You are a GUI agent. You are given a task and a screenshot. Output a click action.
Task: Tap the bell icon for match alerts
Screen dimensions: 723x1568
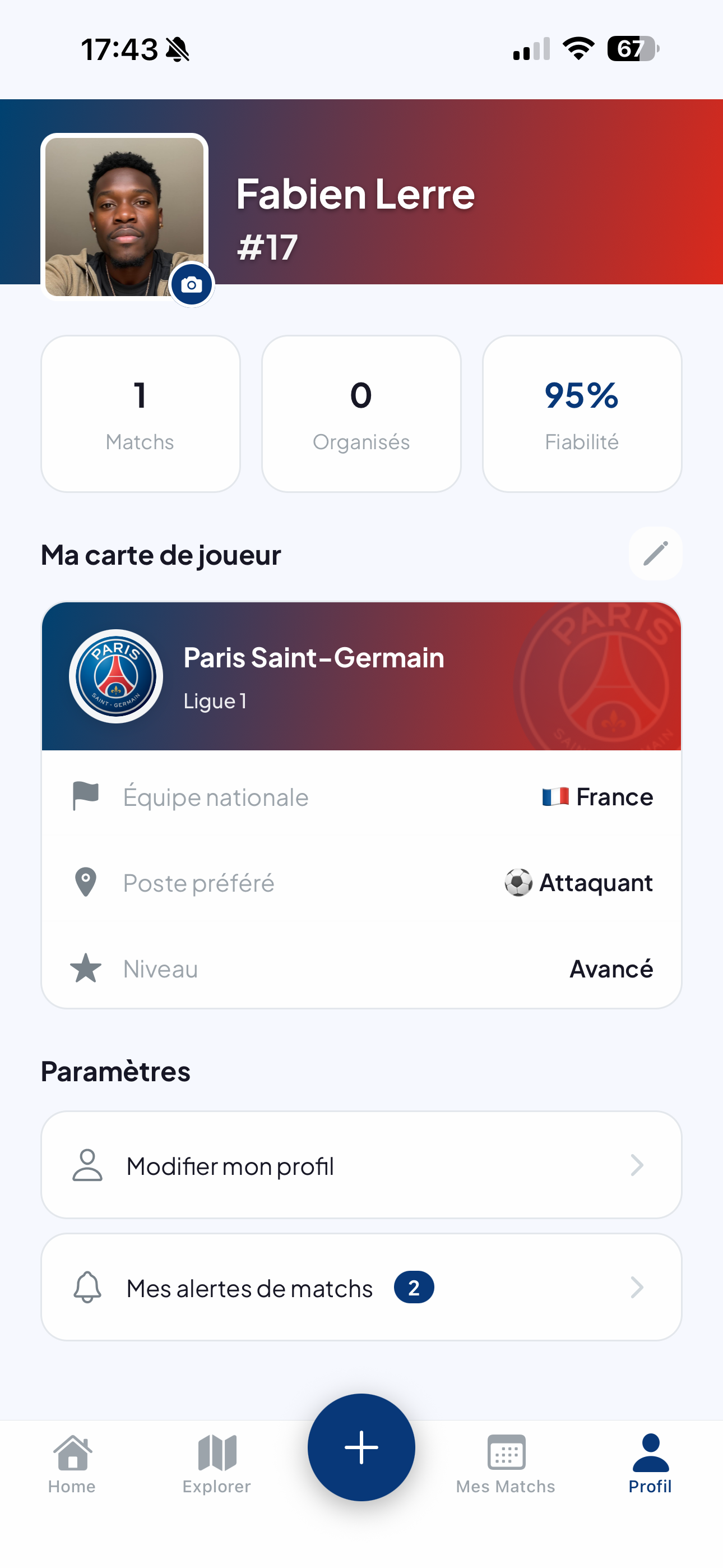pos(87,1288)
